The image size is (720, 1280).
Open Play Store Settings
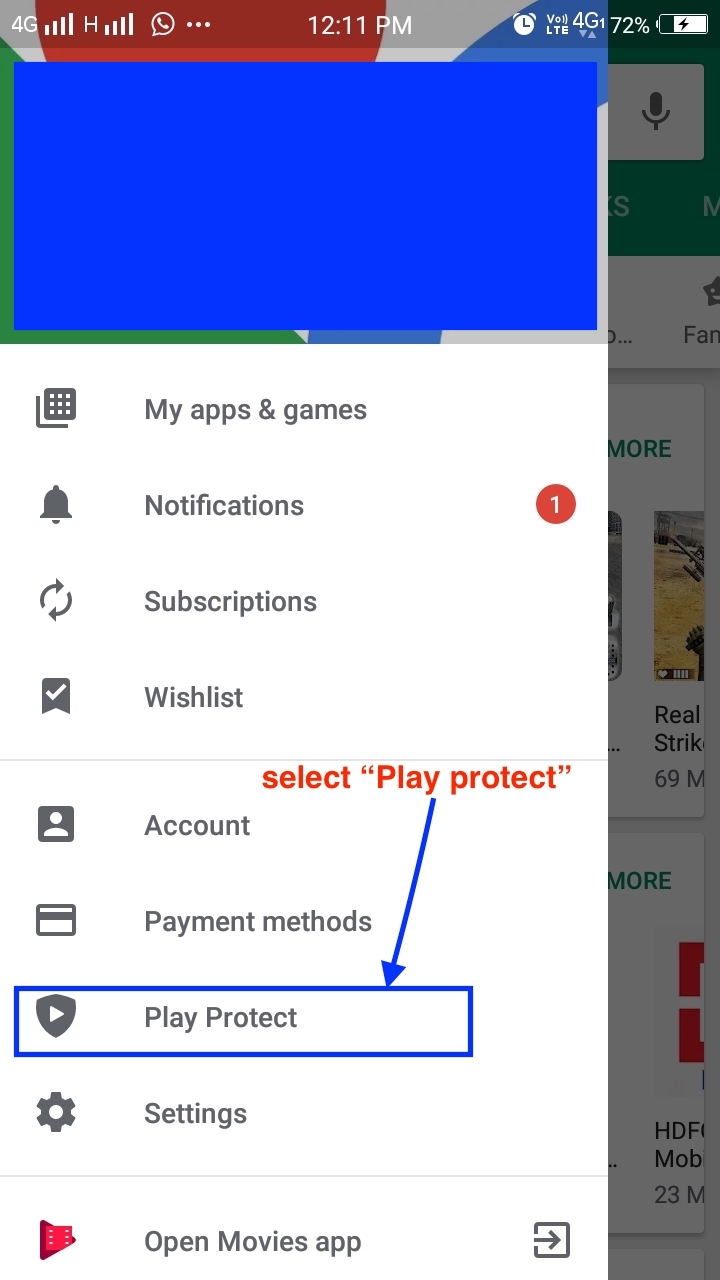coord(195,1114)
